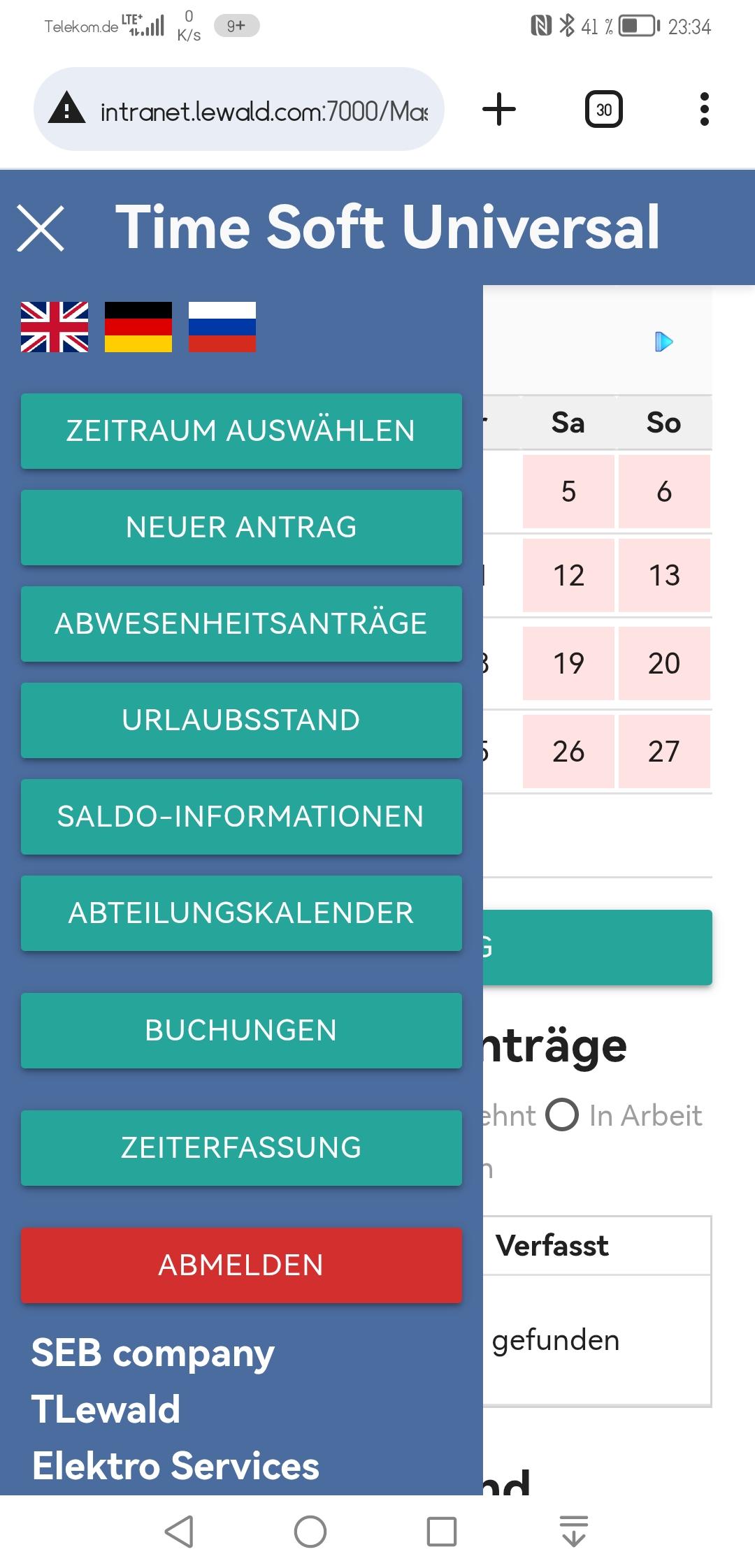
Task: Open a new browser tab
Action: [499, 110]
